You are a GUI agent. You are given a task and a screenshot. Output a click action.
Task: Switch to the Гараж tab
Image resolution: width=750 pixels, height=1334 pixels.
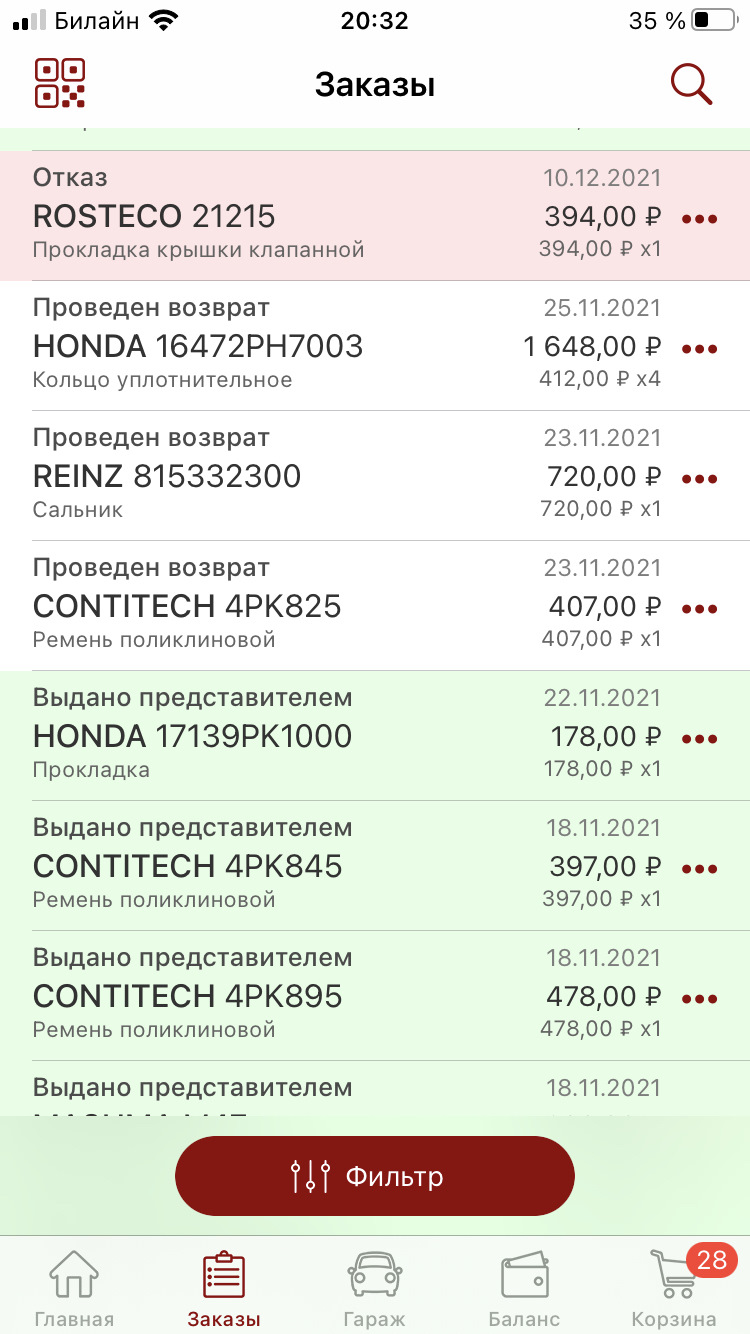[375, 1288]
